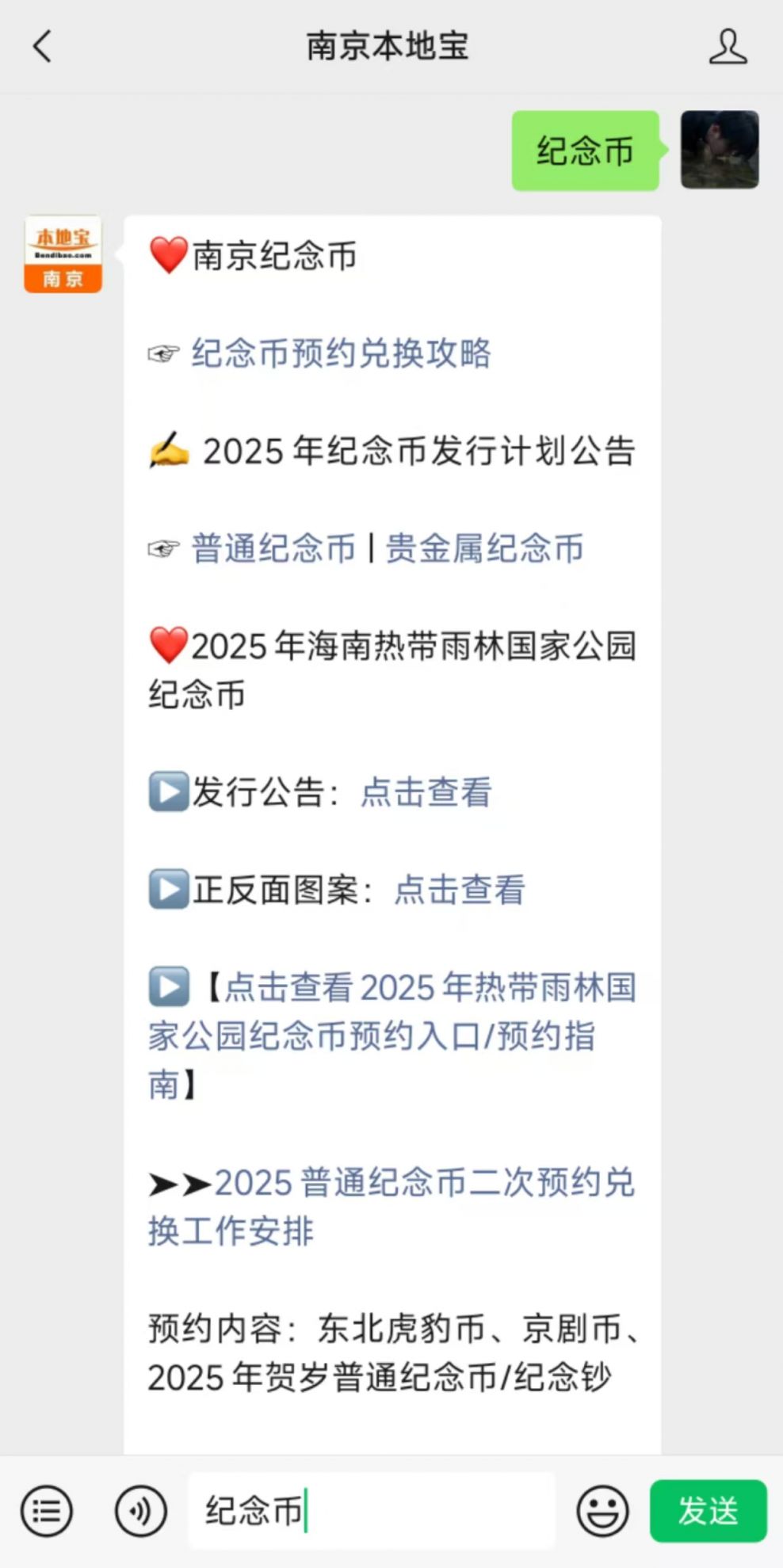Open the account profile icon
The image size is (783, 1568).
point(728,47)
